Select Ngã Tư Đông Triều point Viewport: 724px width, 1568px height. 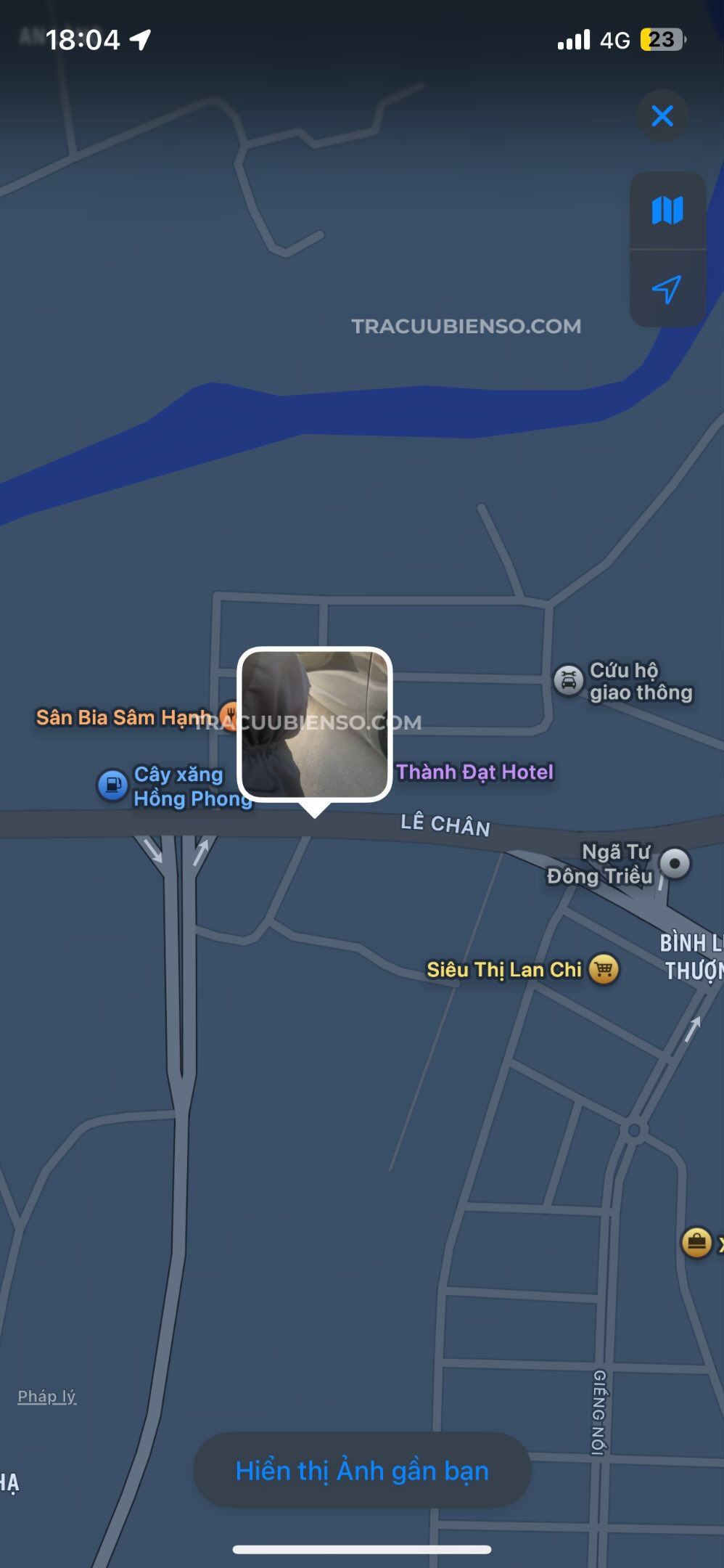pyautogui.click(x=675, y=863)
